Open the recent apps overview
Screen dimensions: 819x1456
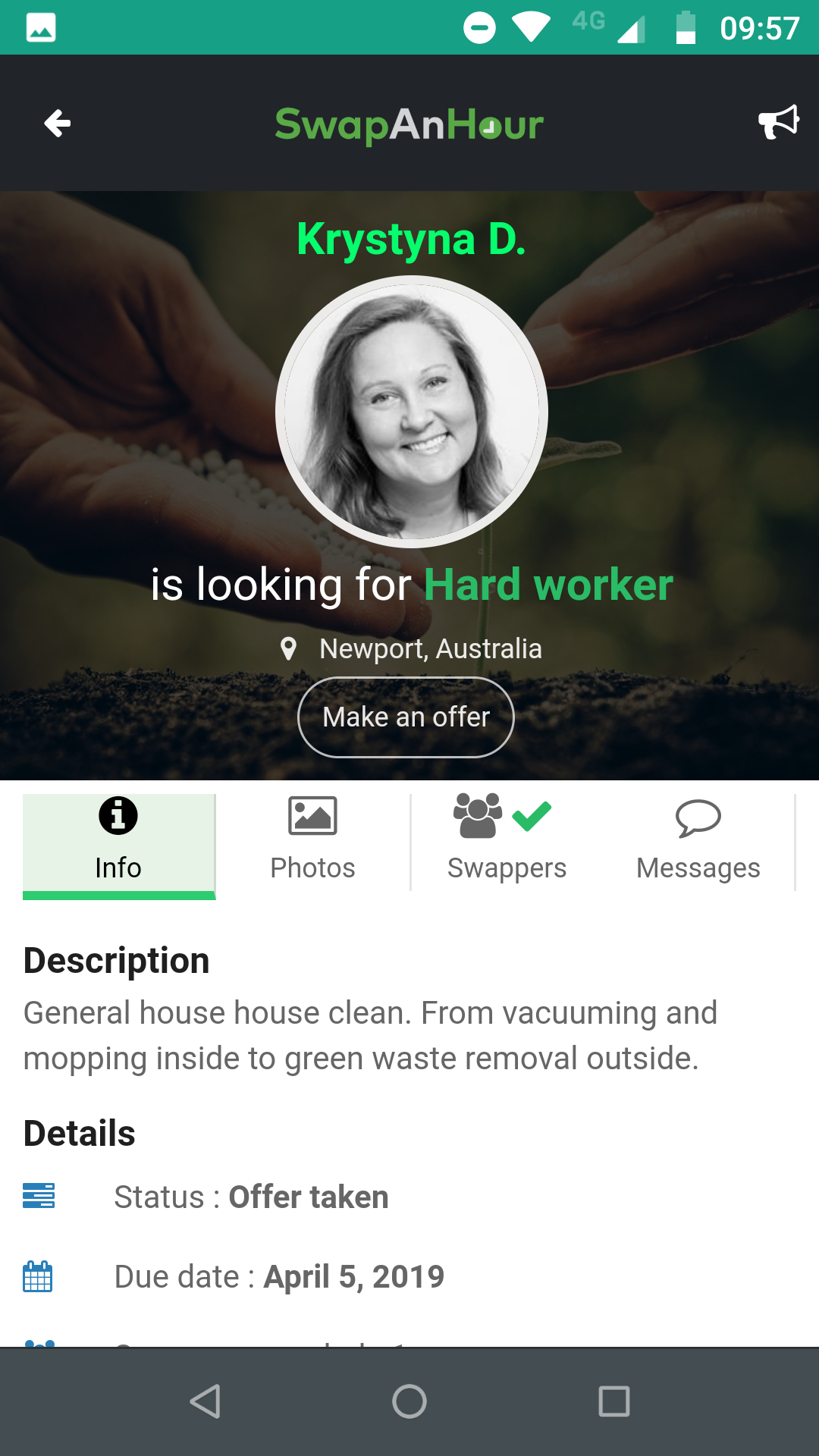614,1401
